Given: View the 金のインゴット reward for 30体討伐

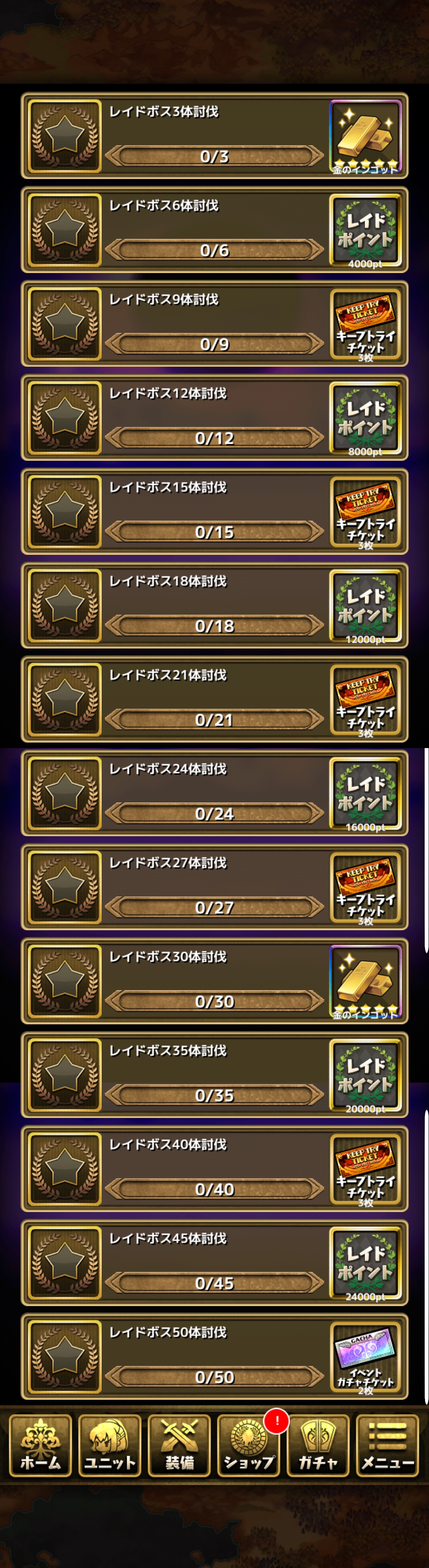Looking at the screenshot, I should click(365, 981).
